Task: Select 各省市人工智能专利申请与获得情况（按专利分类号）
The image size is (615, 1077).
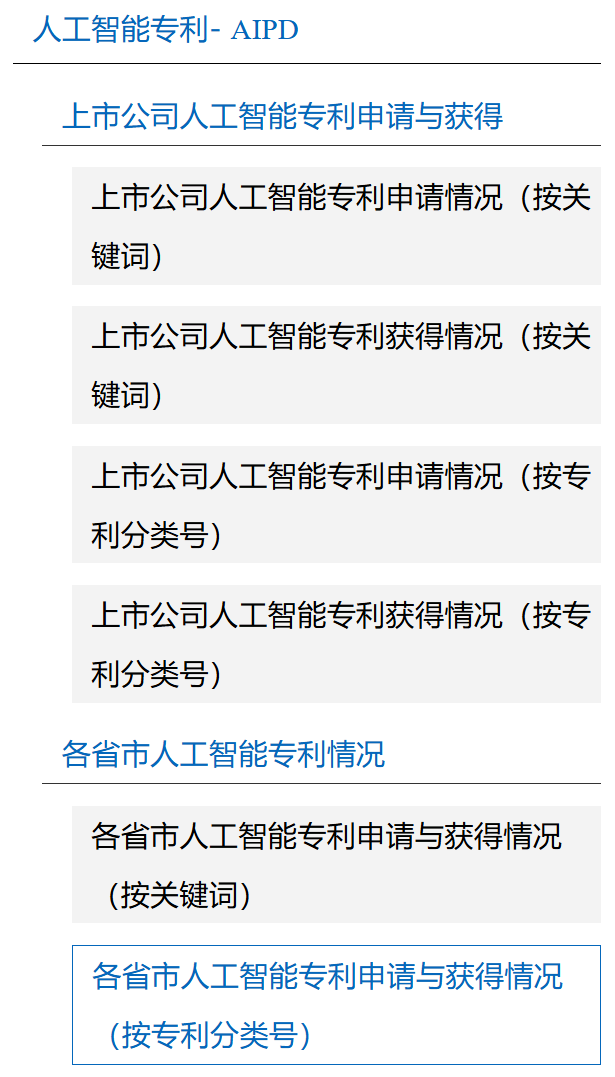Action: pos(336,1004)
